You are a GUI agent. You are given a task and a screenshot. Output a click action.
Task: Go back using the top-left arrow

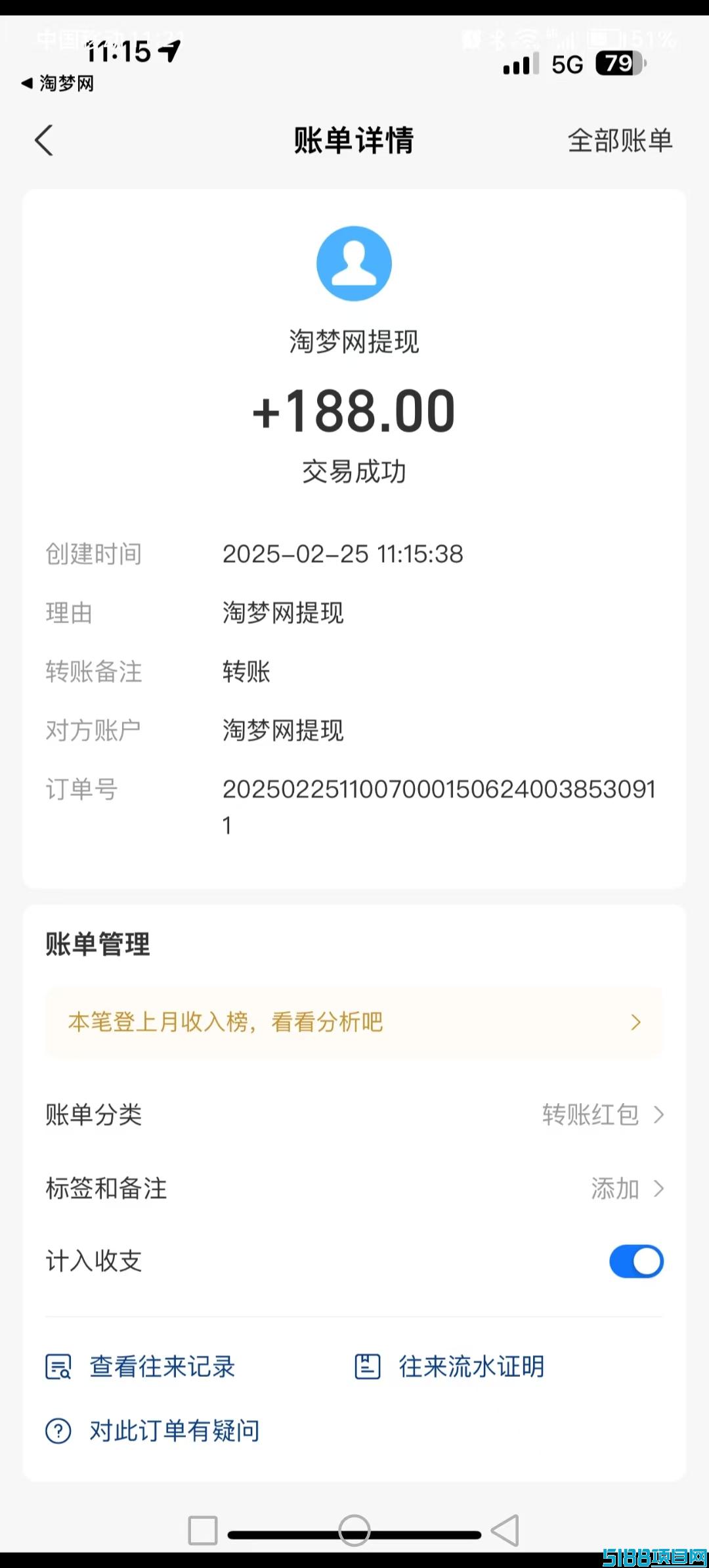tap(44, 141)
